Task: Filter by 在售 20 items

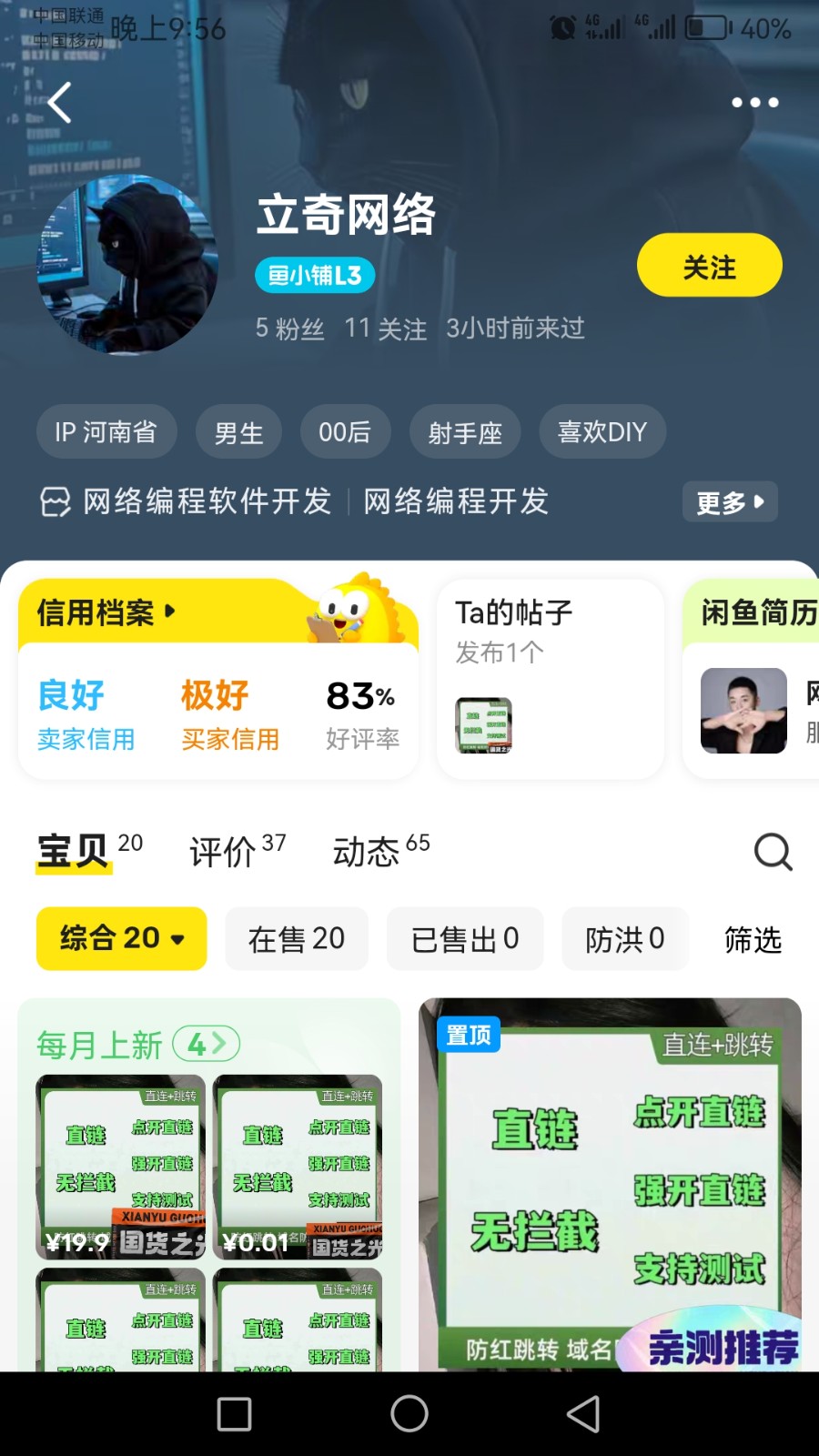Action: point(297,938)
